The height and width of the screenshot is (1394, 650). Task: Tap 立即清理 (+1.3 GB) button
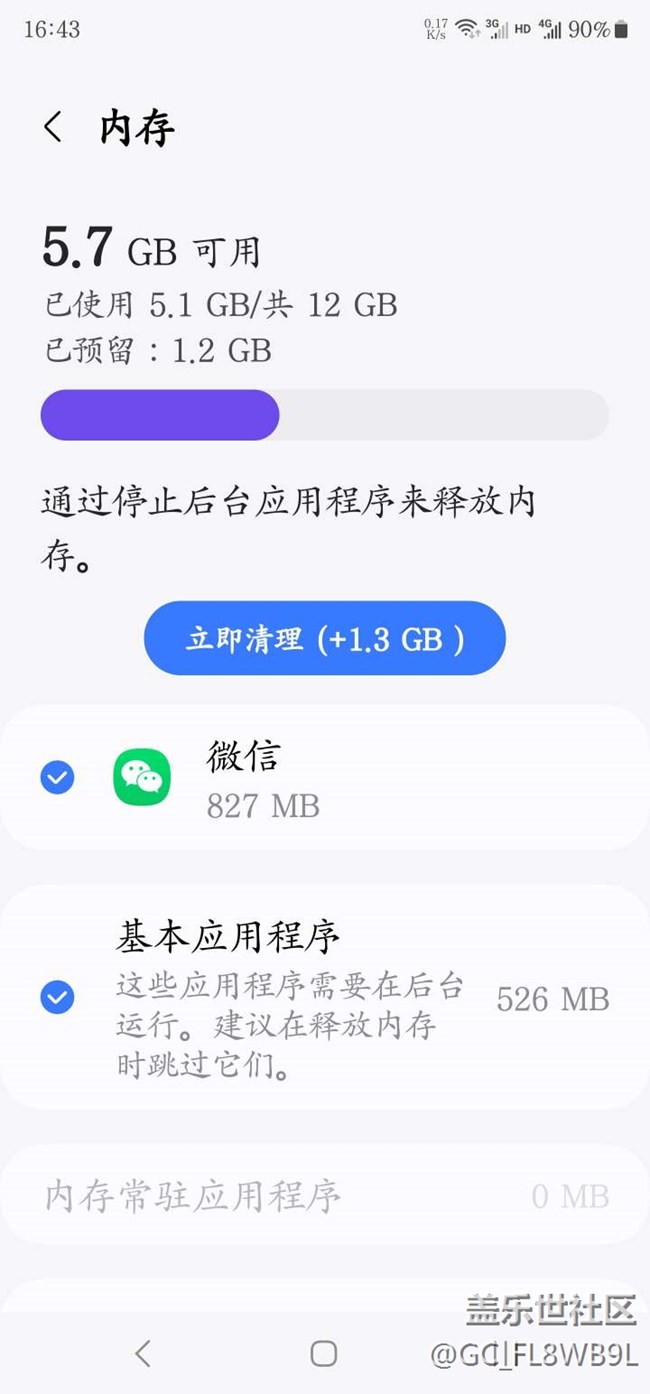[325, 638]
